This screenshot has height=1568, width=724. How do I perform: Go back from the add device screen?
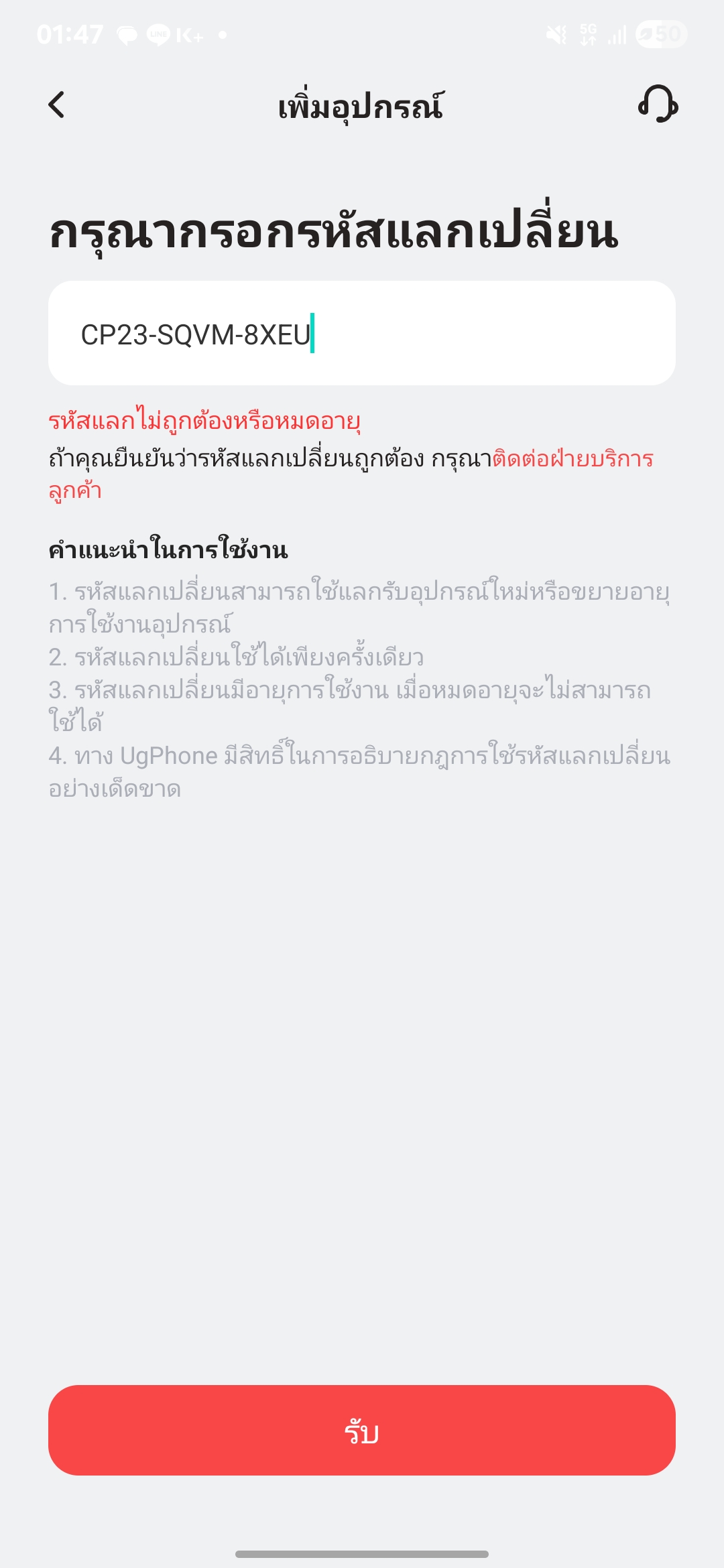57,105
